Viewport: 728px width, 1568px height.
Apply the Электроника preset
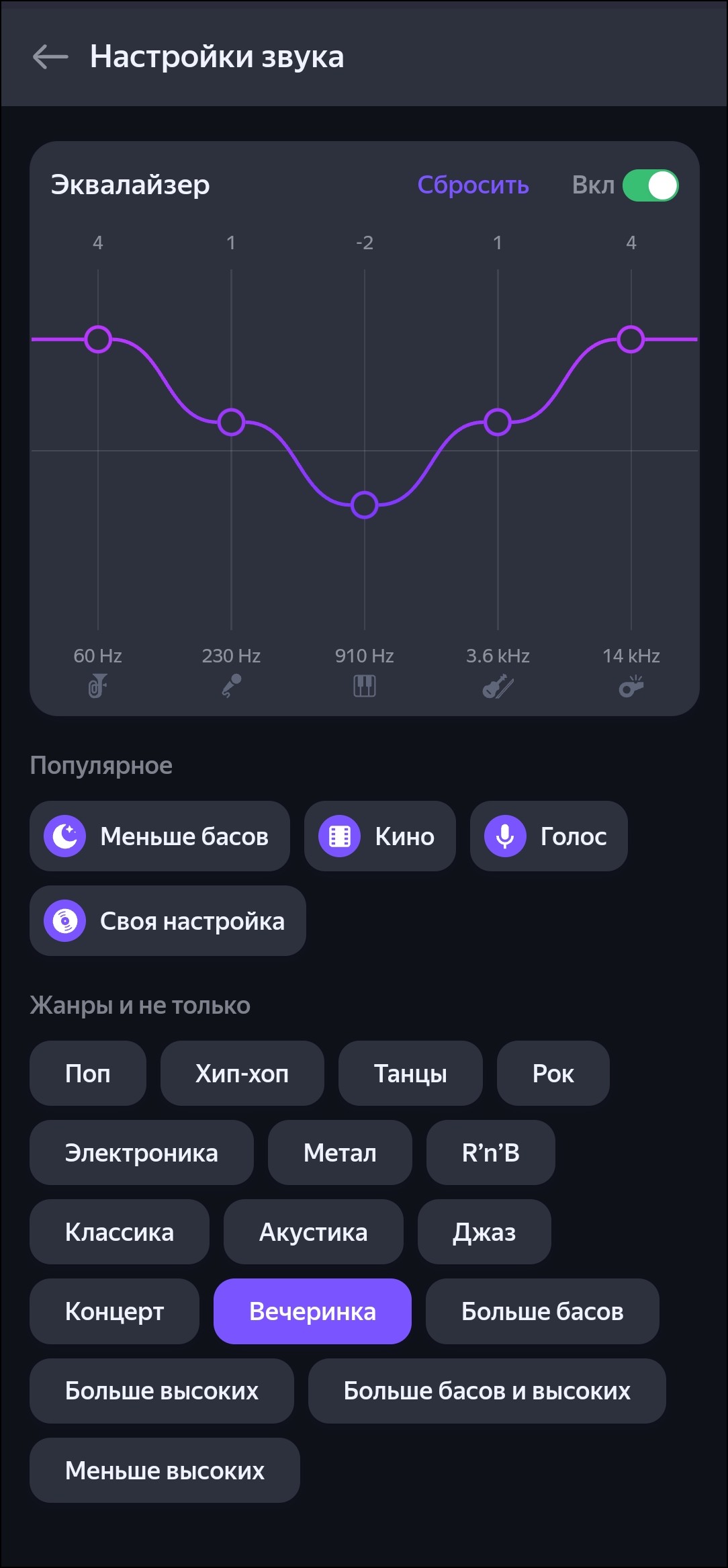(x=141, y=1153)
